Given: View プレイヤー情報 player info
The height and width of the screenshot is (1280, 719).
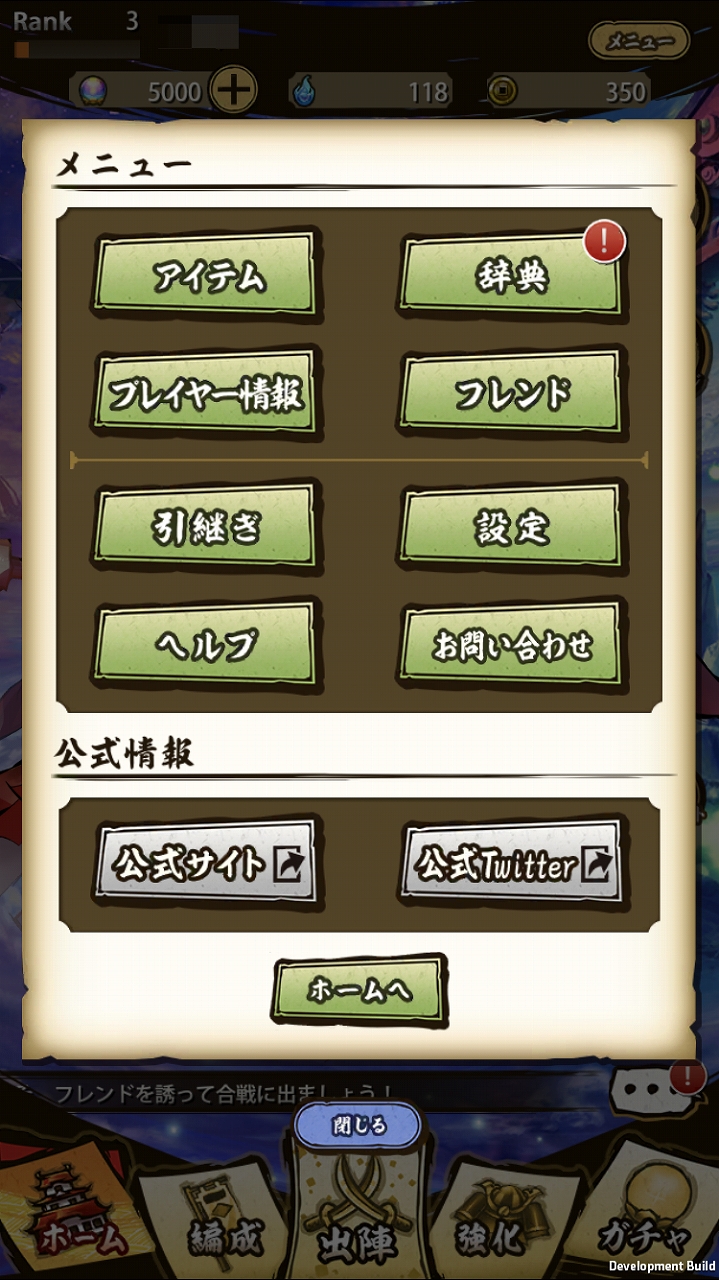Looking at the screenshot, I should [207, 394].
